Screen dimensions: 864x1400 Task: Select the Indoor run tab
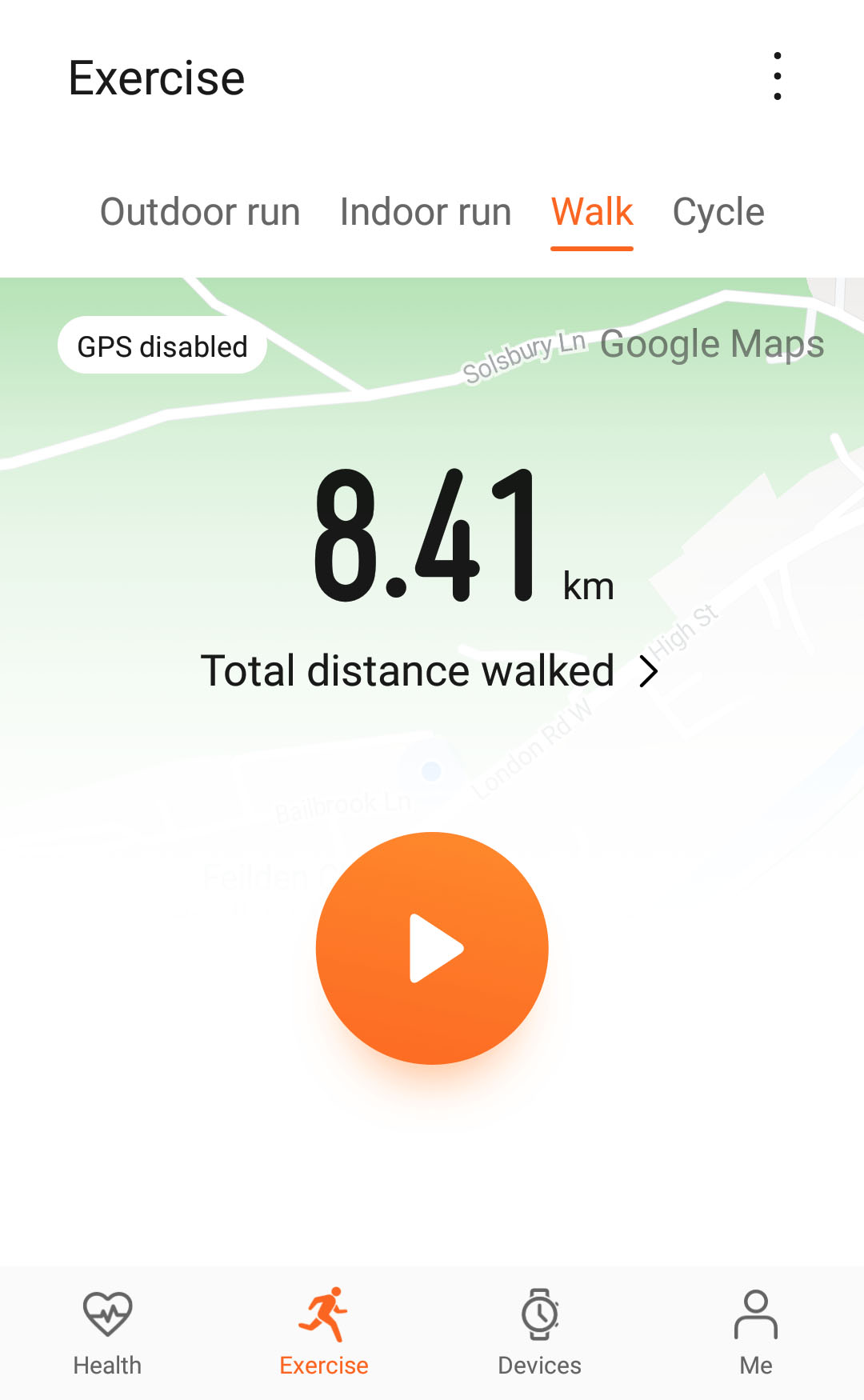pyautogui.click(x=426, y=213)
